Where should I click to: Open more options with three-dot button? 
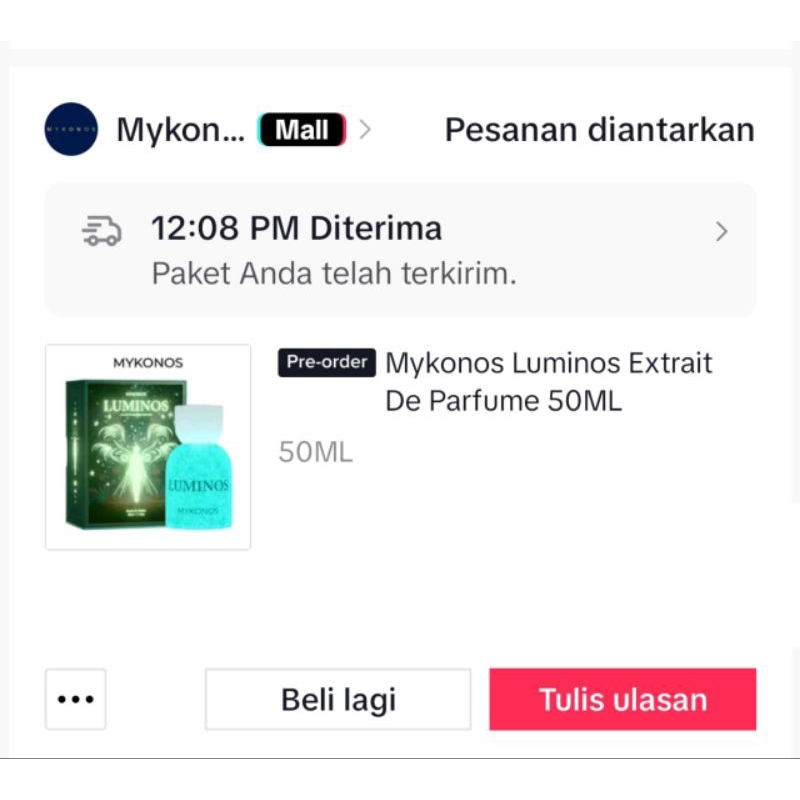coord(76,699)
